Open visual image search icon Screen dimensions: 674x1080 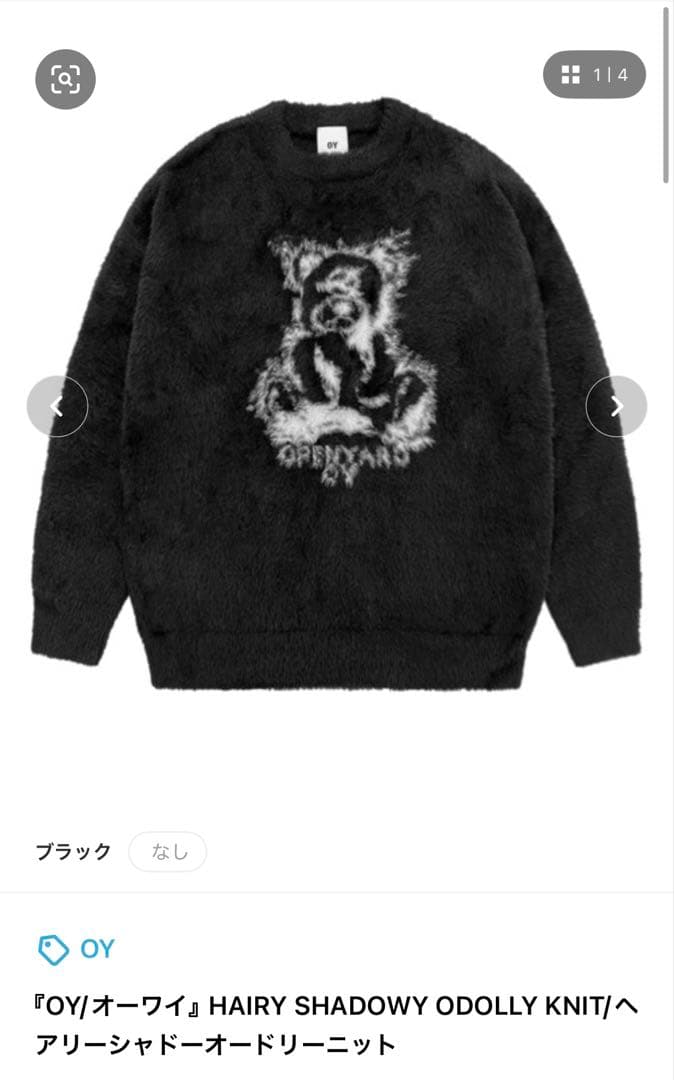65,78
